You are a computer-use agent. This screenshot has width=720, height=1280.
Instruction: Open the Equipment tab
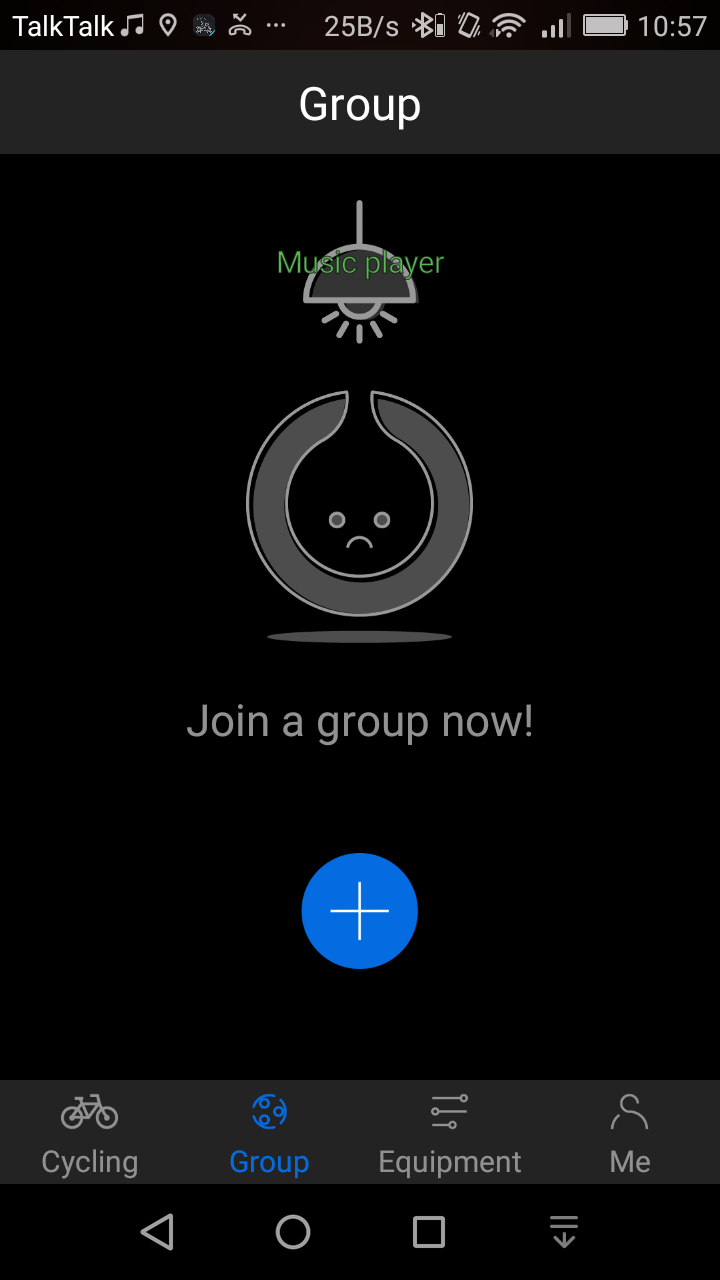[x=450, y=1133]
